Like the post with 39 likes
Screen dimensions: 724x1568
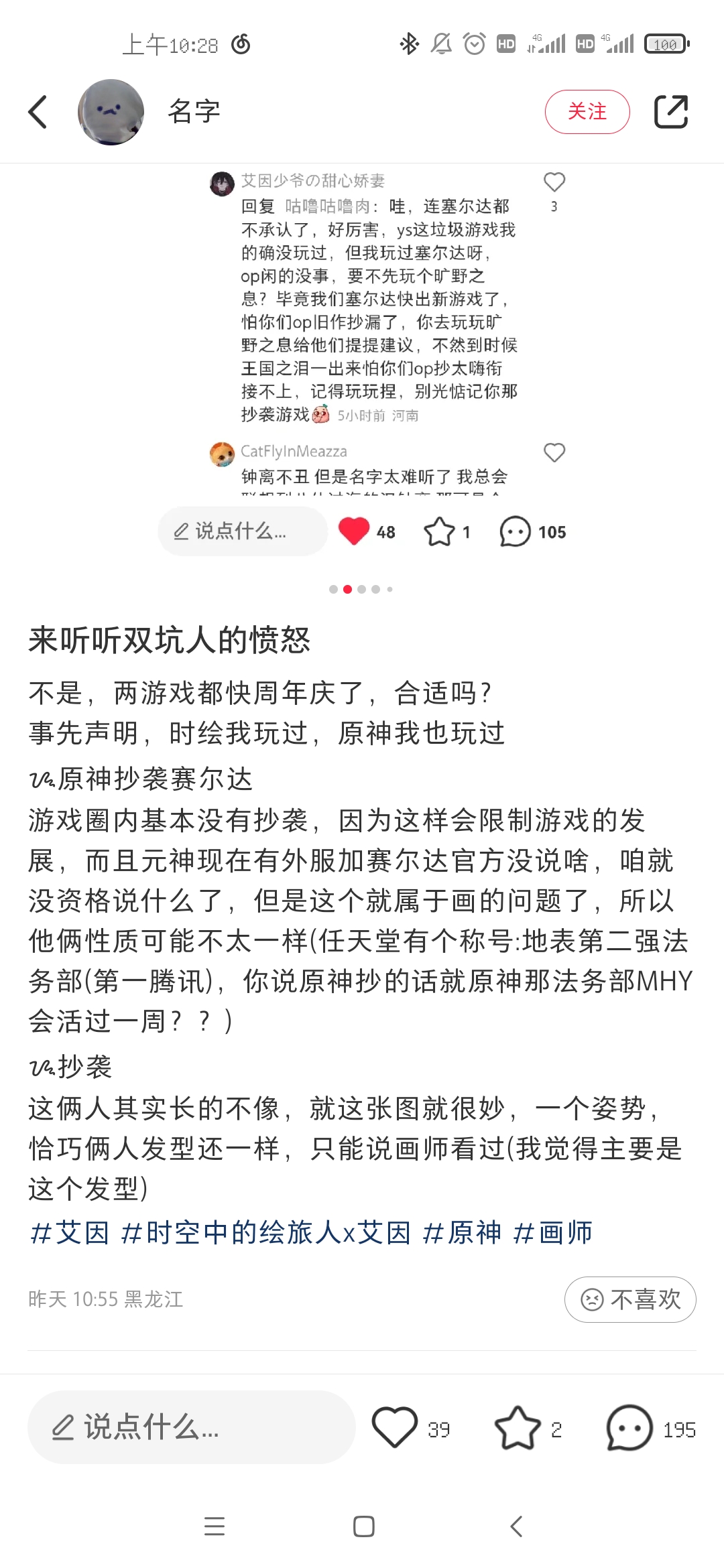395,1427
